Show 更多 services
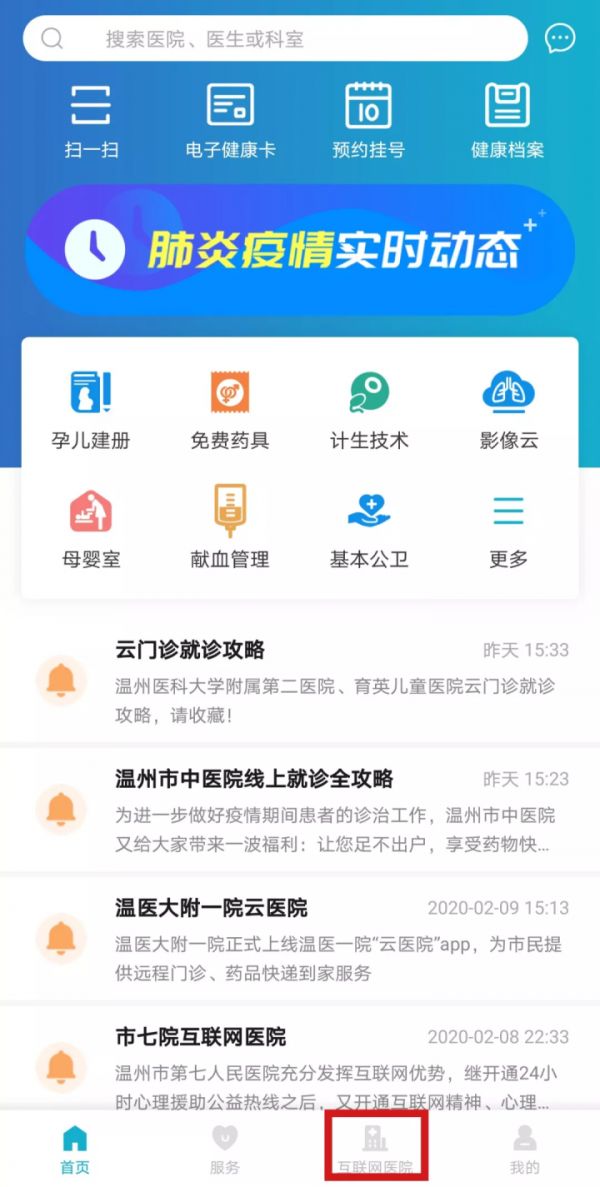 pos(508,527)
